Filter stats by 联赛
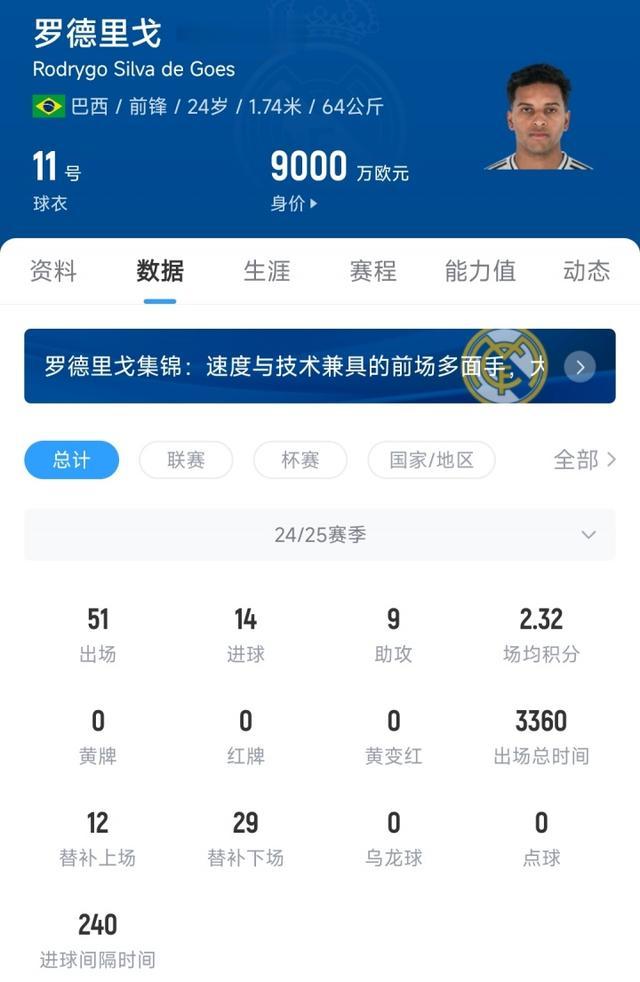The image size is (640, 982). [186, 460]
